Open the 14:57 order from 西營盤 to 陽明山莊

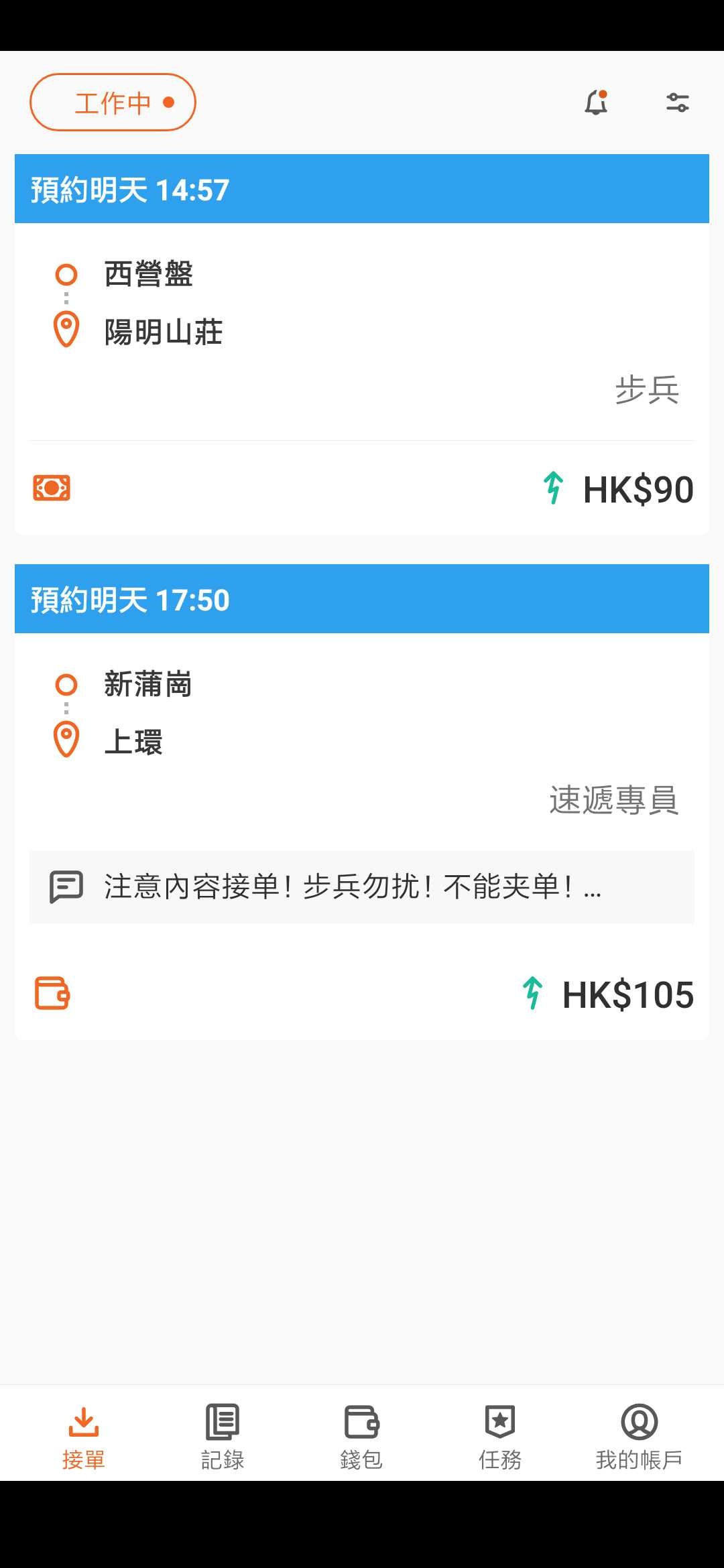tap(362, 344)
